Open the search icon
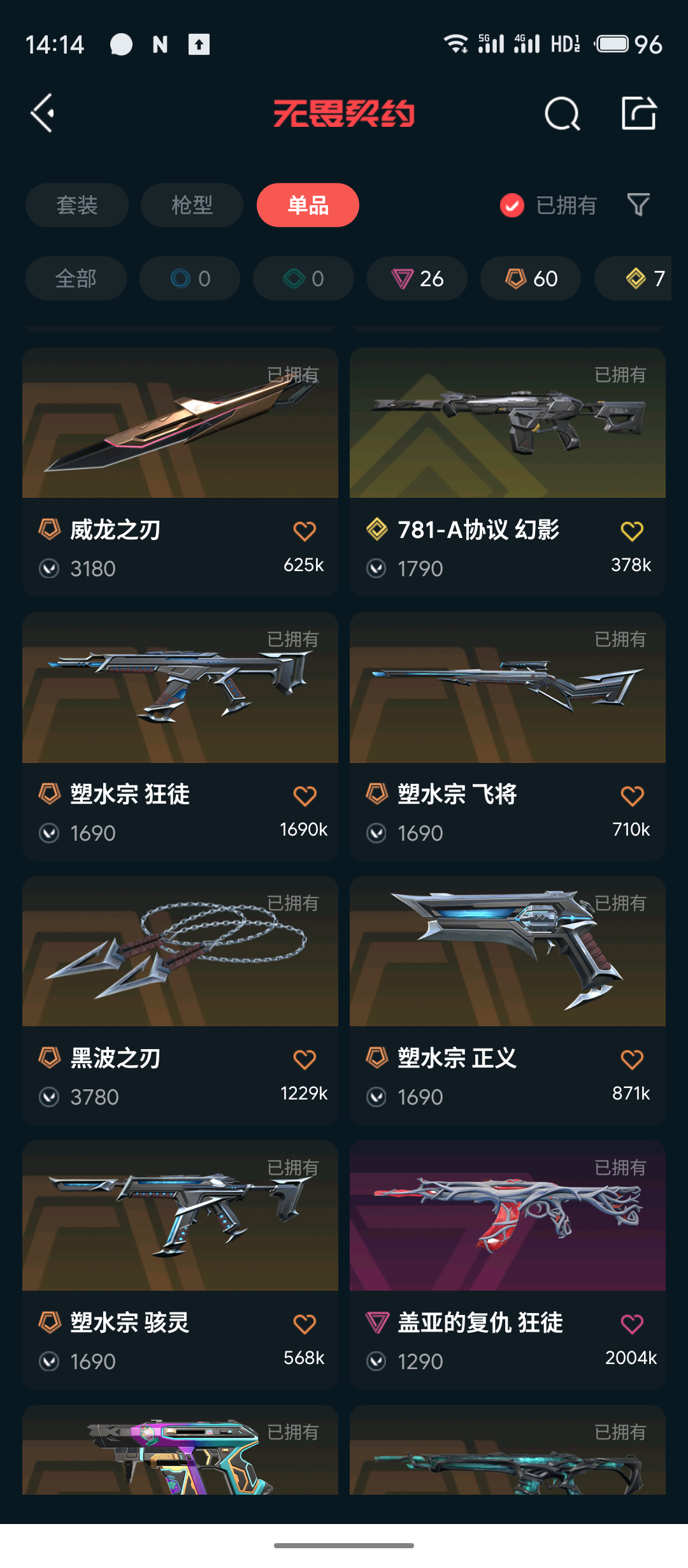 [562, 114]
